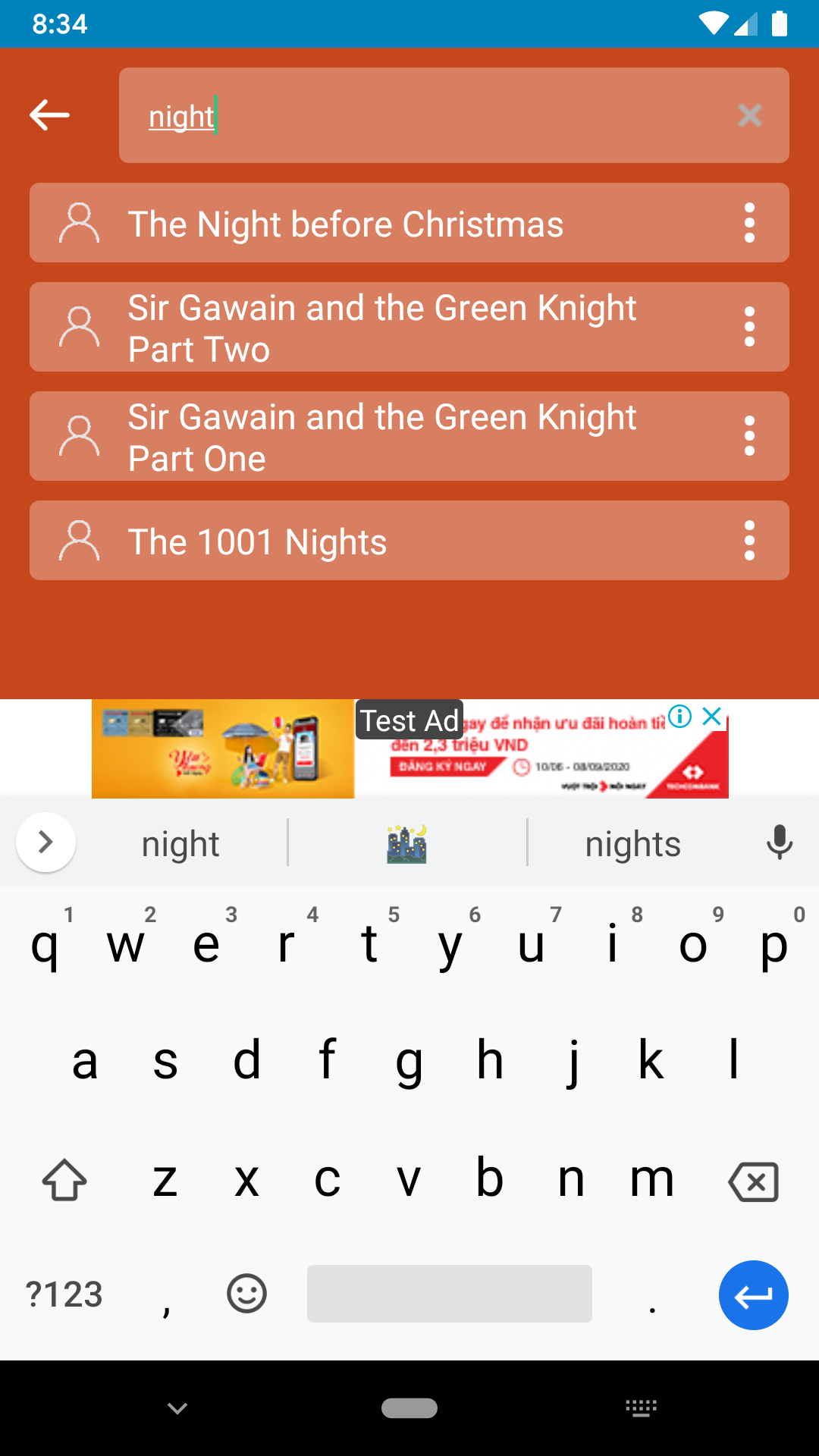
Task: Open the three-dot menu for The Night before Christmas
Action: click(749, 222)
